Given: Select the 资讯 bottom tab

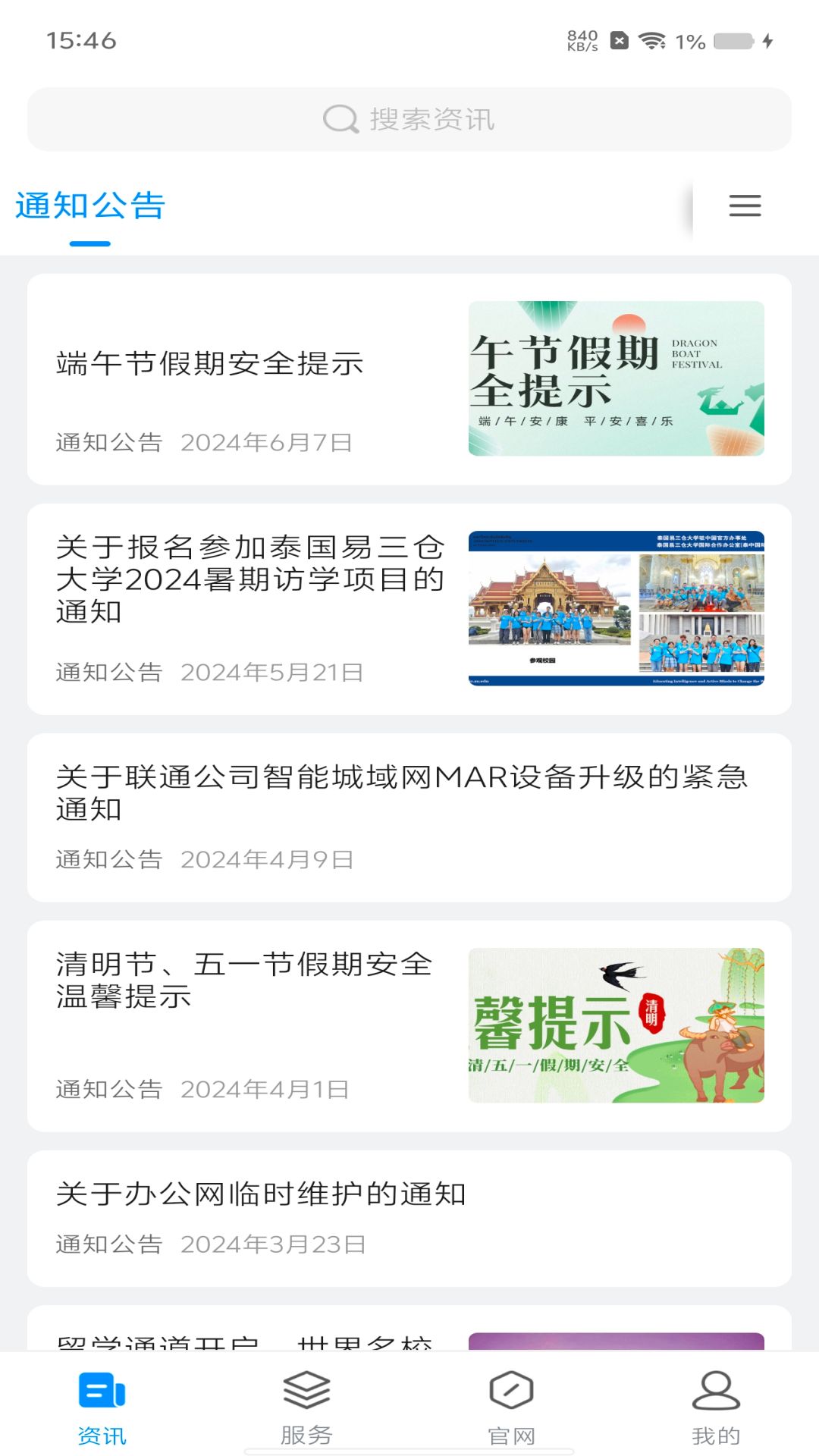Looking at the screenshot, I should click(x=102, y=1407).
